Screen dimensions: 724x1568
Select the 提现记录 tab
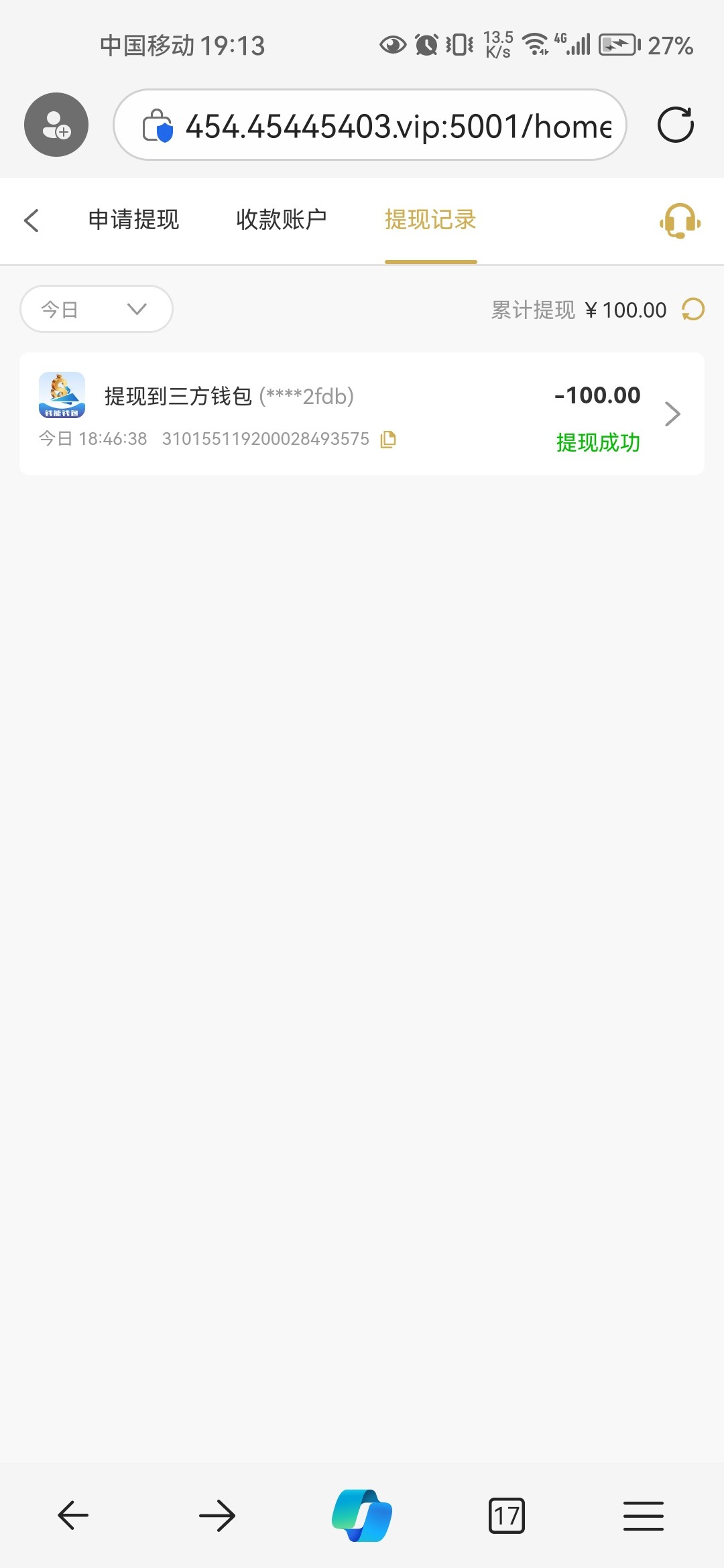point(430,220)
